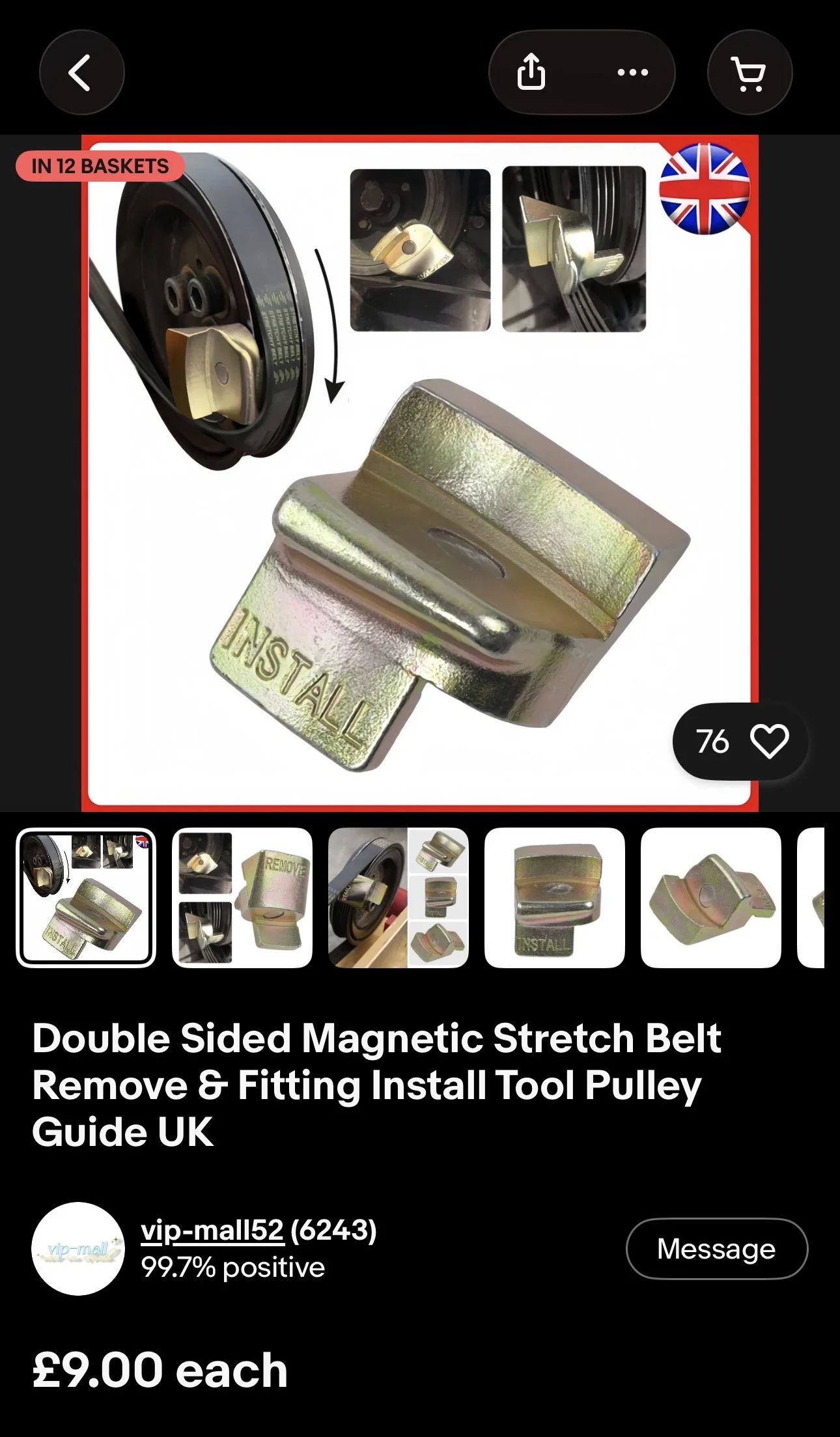
Task: Select the fifth thumbnail of tool angled
Action: click(711, 898)
